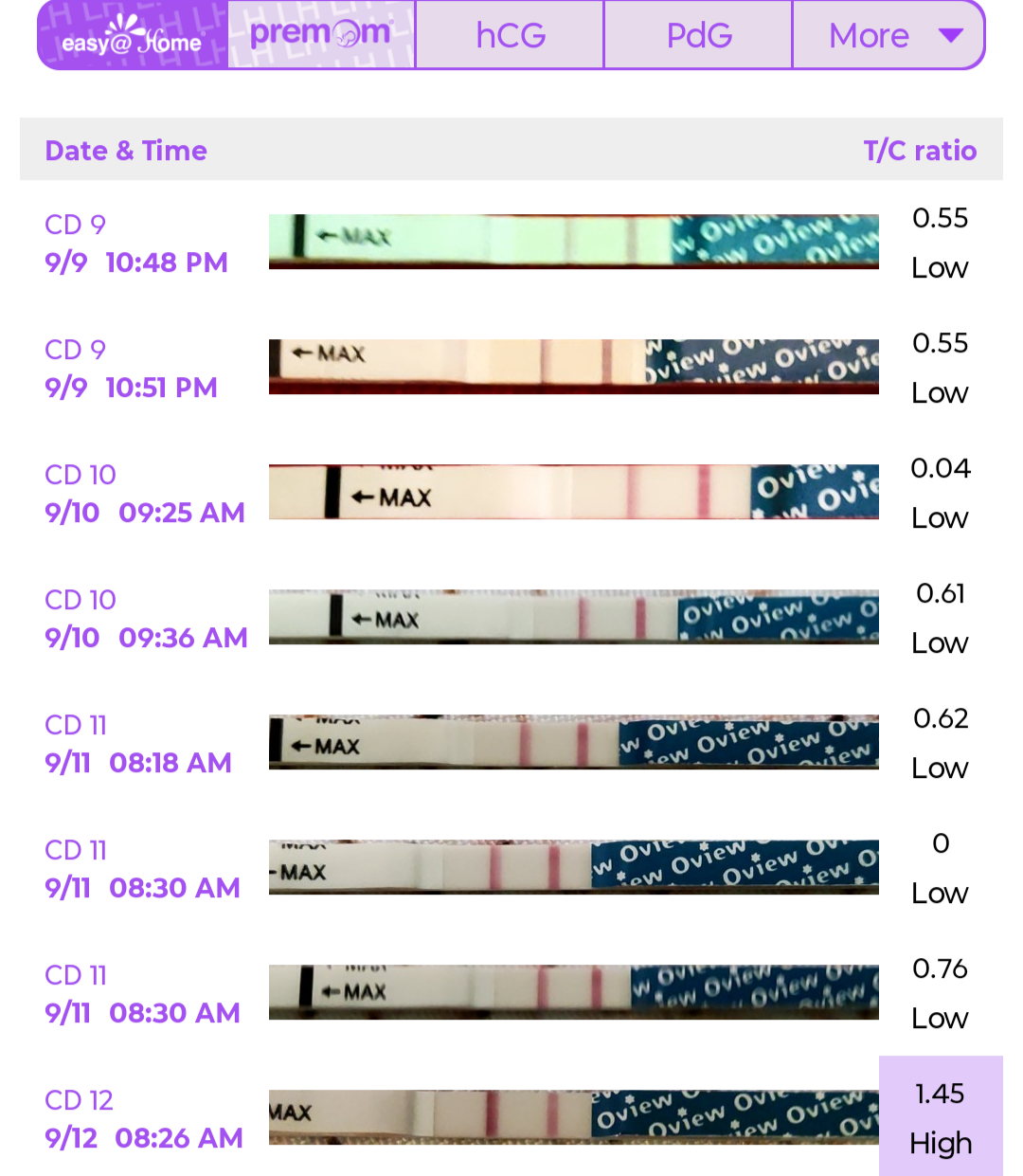Switch to the easy@Home tab
This screenshot has width=1023, height=1176.
133,36
